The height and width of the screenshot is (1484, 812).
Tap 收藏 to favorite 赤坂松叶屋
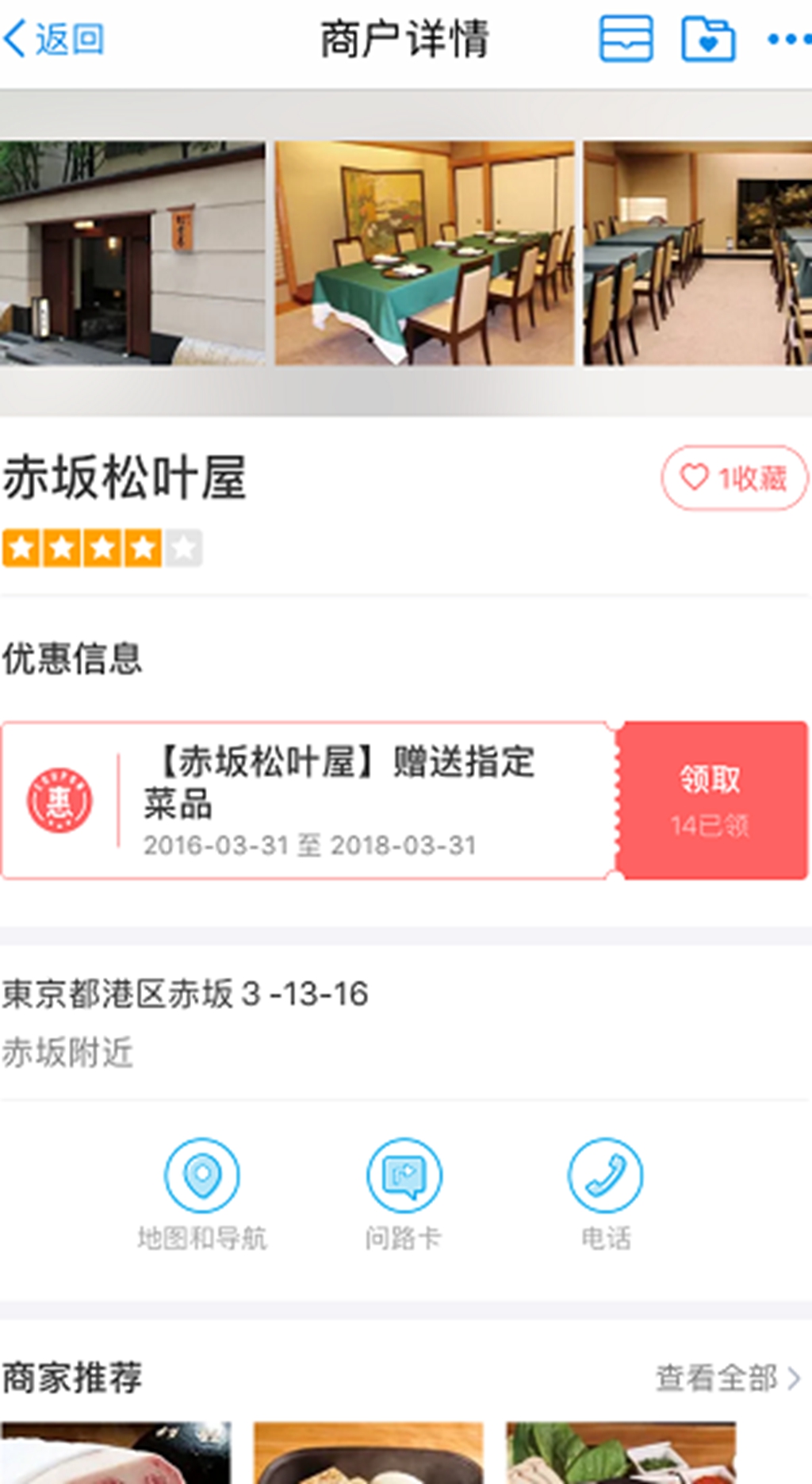(734, 477)
